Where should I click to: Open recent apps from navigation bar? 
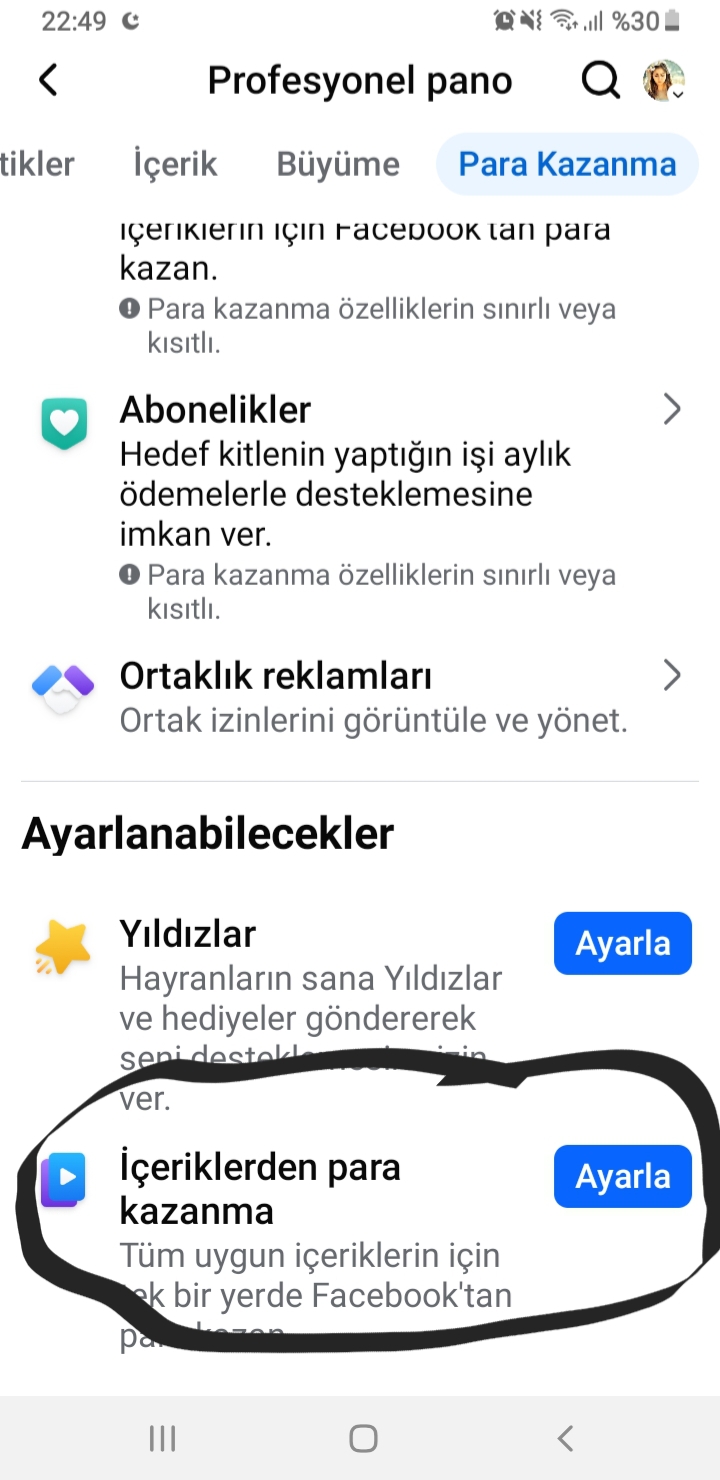click(x=162, y=1438)
